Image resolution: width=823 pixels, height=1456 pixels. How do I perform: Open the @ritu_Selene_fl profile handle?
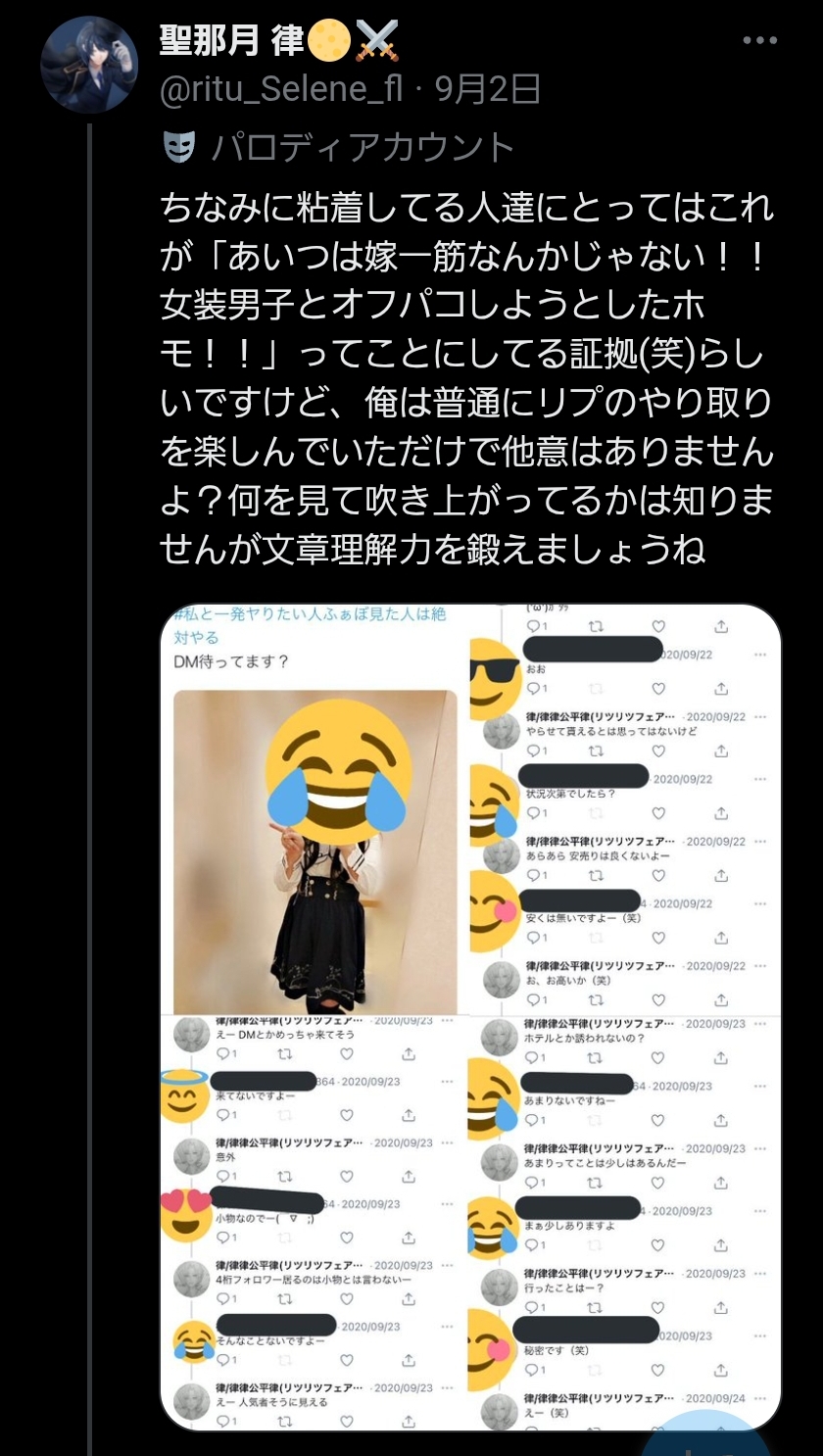click(281, 90)
